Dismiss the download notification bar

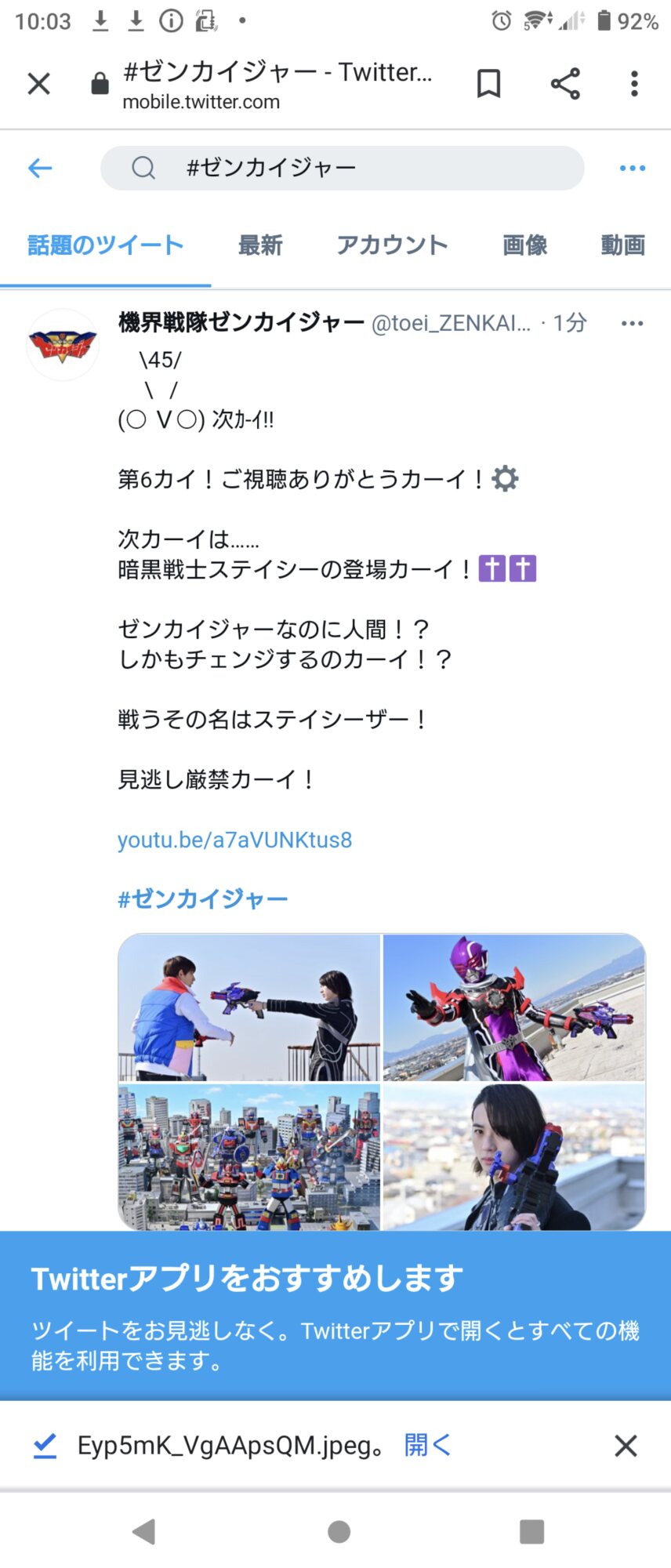coord(626,1445)
